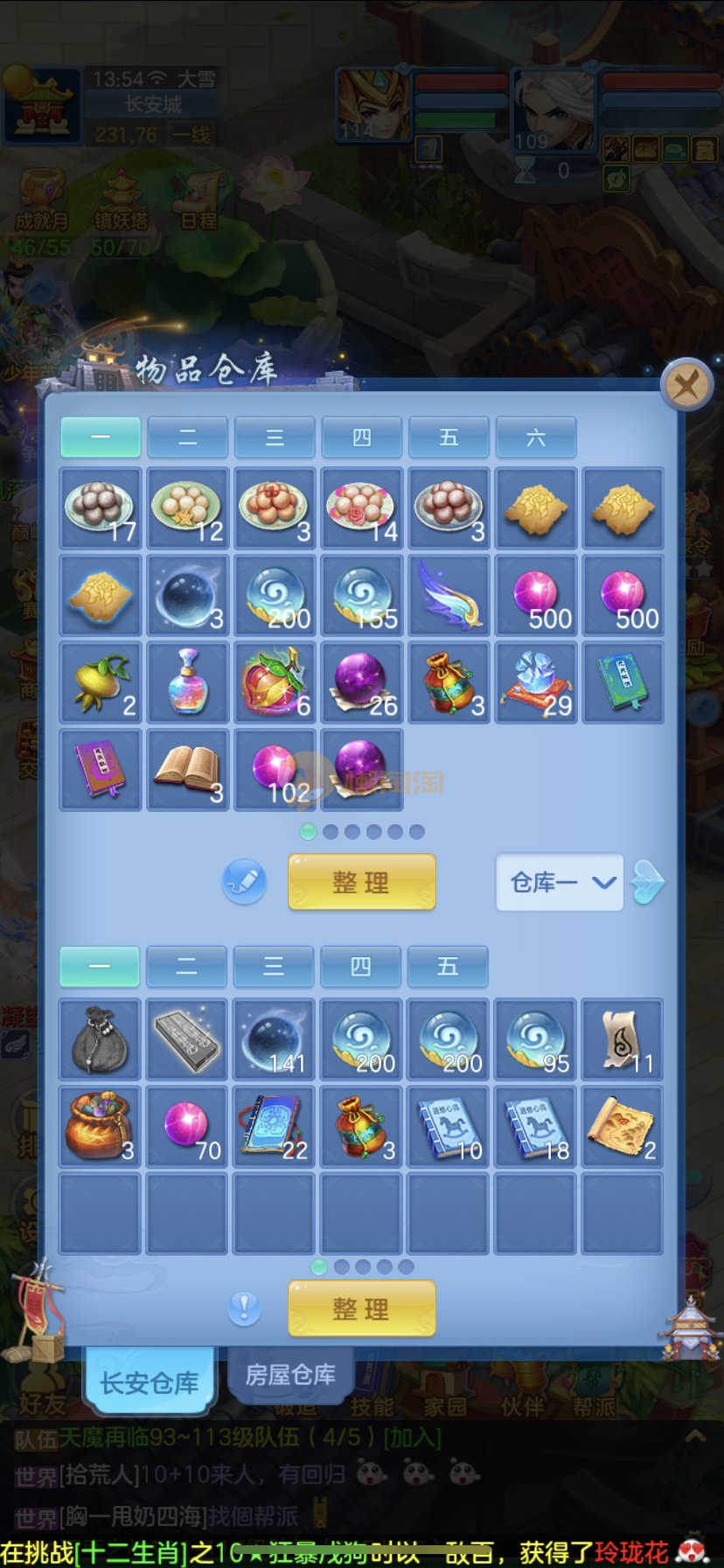The width and height of the screenshot is (724, 1568).
Task: Tap the upper 整理 button to sort the warehouse
Action: pos(361,882)
